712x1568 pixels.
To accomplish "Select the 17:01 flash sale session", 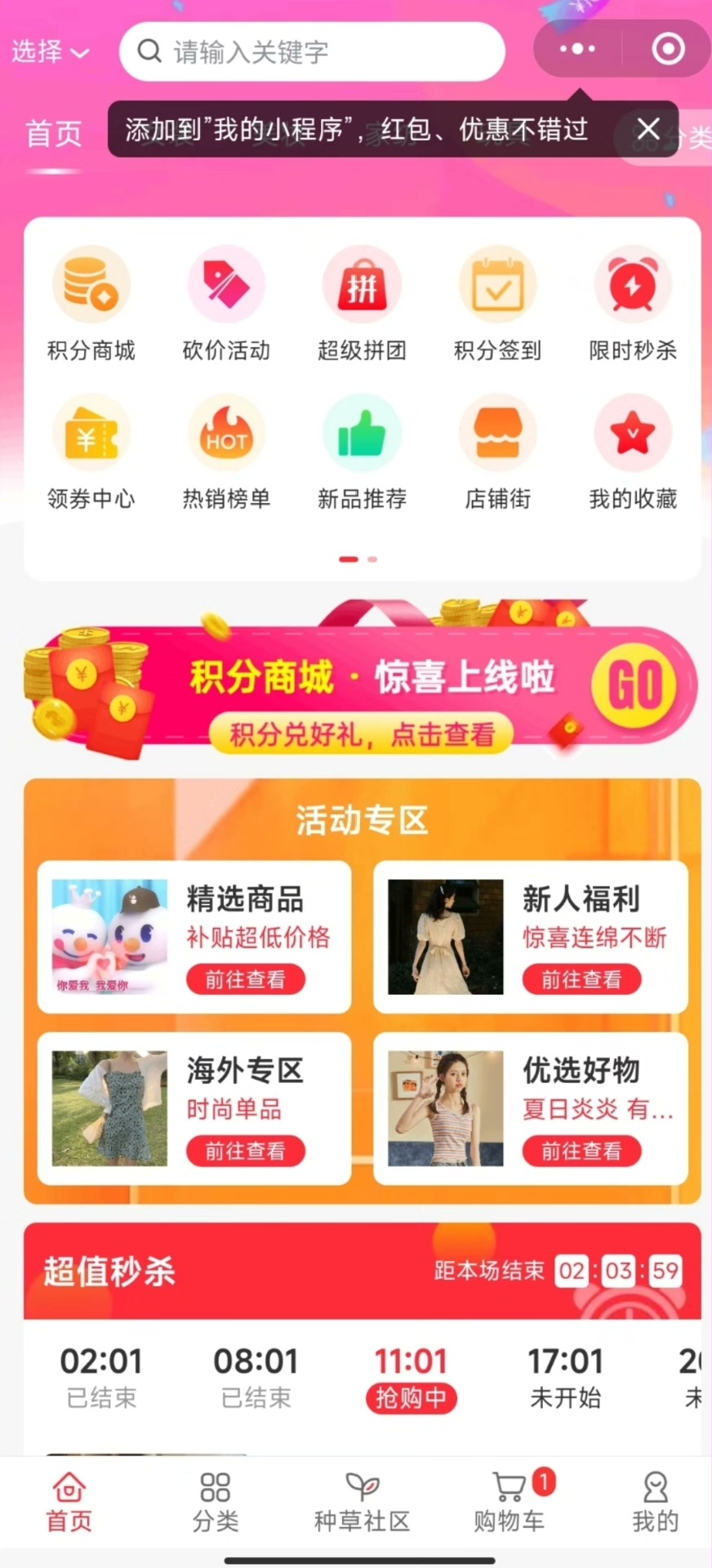I will [x=565, y=1377].
